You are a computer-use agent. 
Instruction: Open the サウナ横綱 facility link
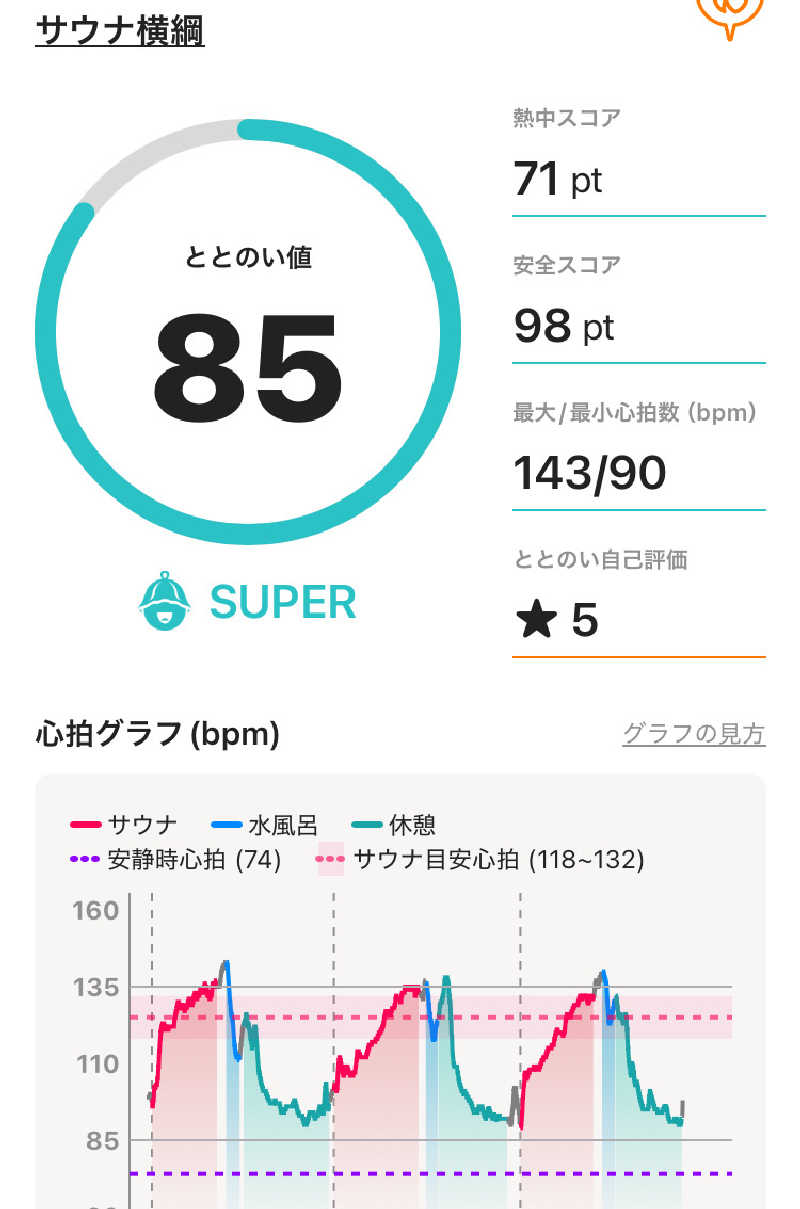pos(120,30)
